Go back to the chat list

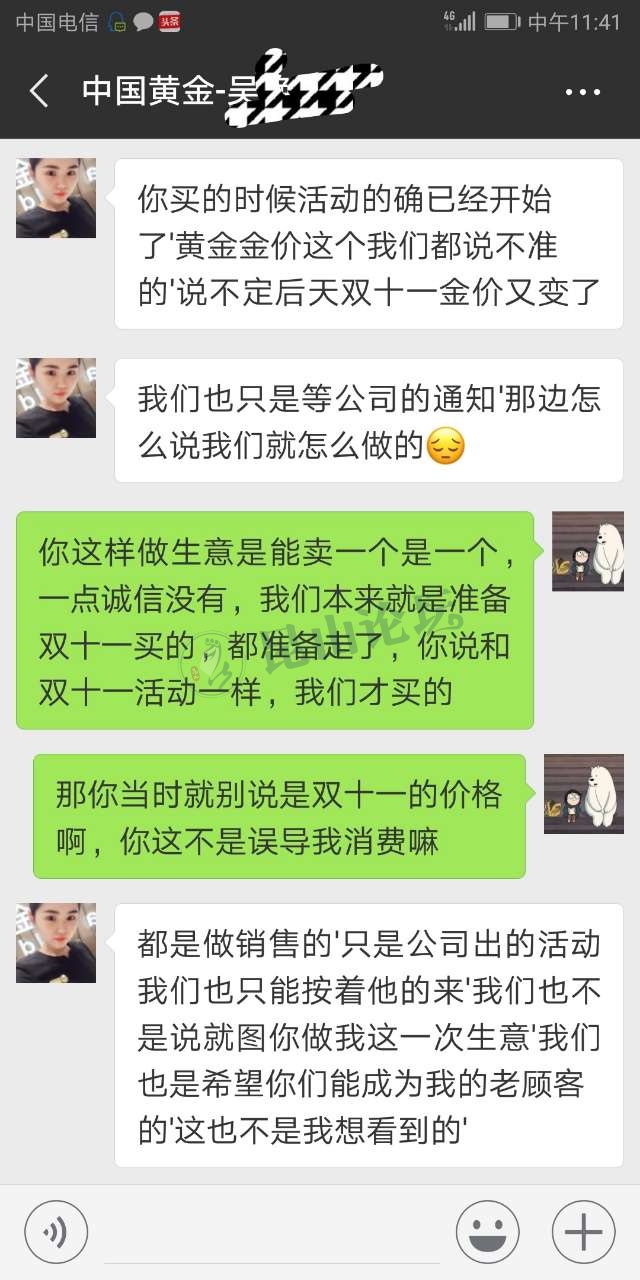[39, 91]
